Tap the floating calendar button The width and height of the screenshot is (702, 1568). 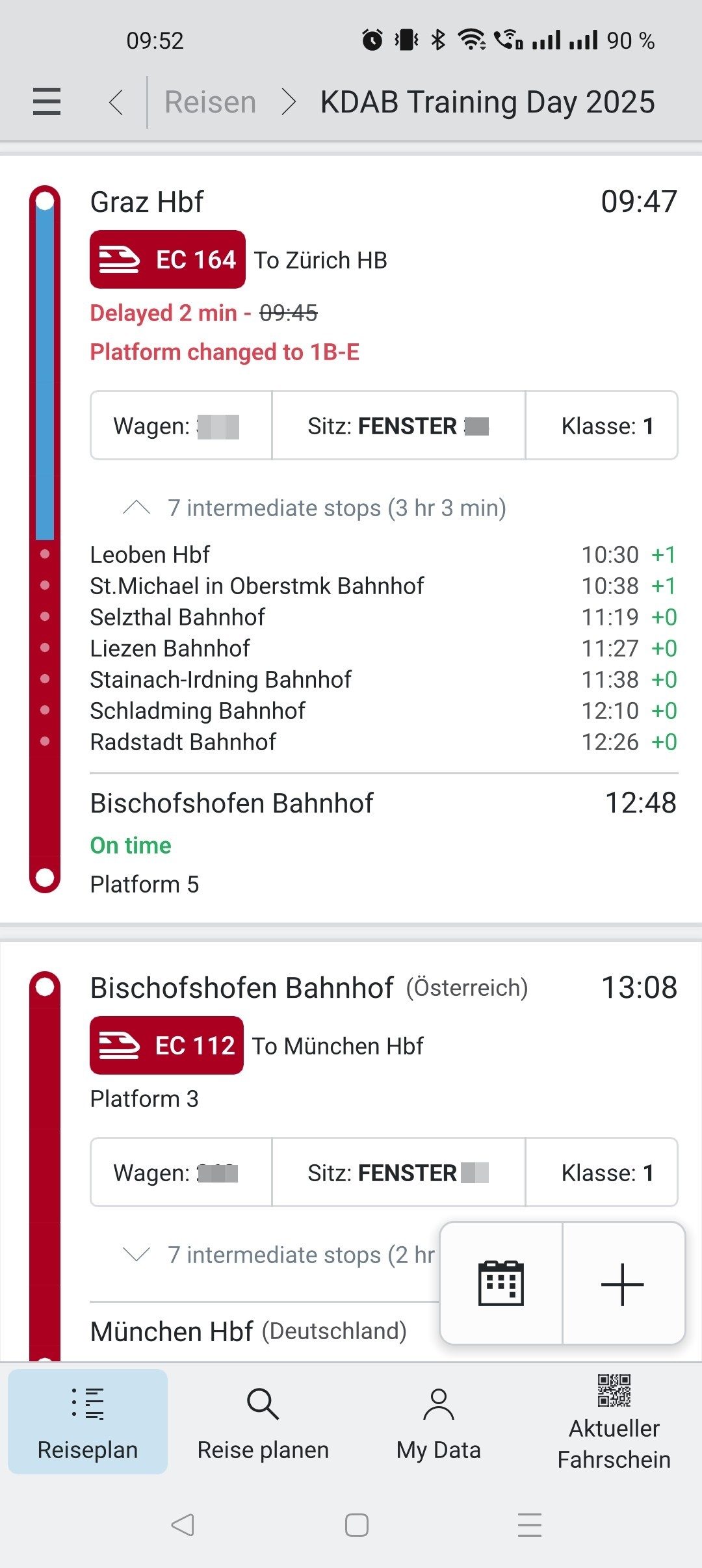tap(501, 1283)
